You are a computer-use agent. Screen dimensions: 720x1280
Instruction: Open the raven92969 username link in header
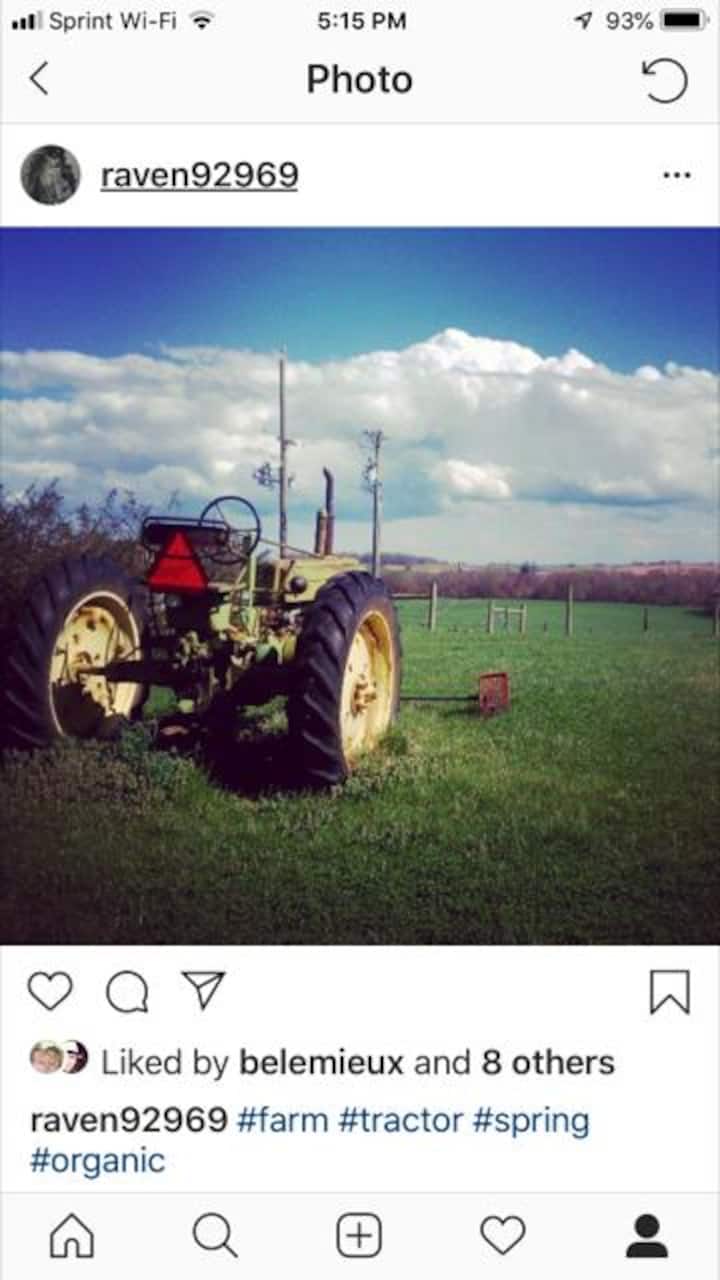click(x=199, y=175)
